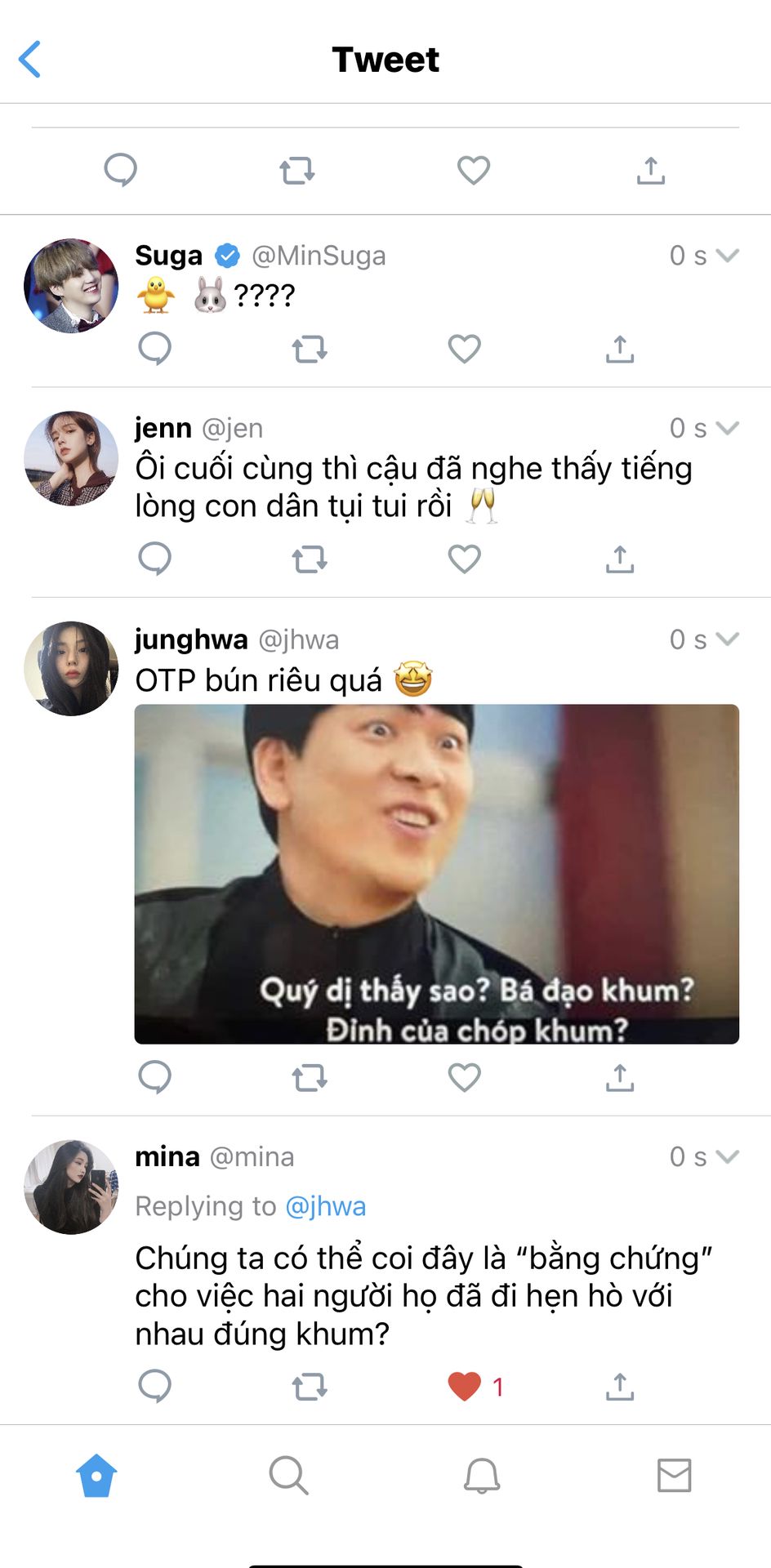Screen dimensions: 771x1568
Task: Switch to the Search tab
Action: [288, 1476]
